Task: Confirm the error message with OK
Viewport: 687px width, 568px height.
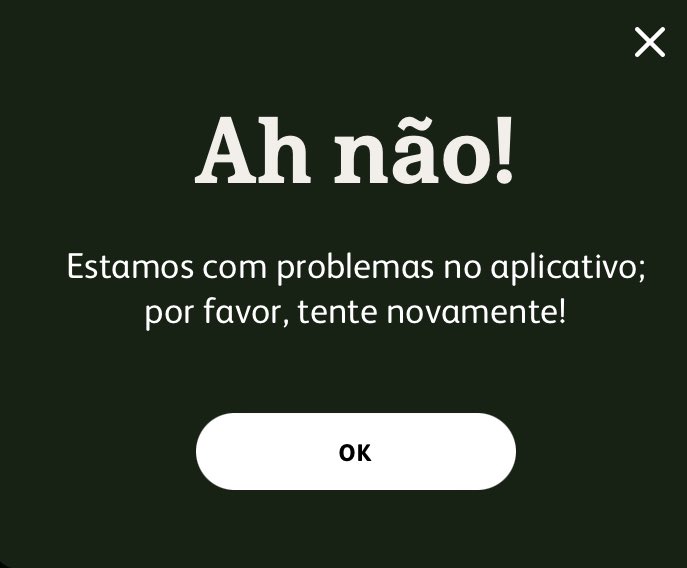Action: point(355,452)
